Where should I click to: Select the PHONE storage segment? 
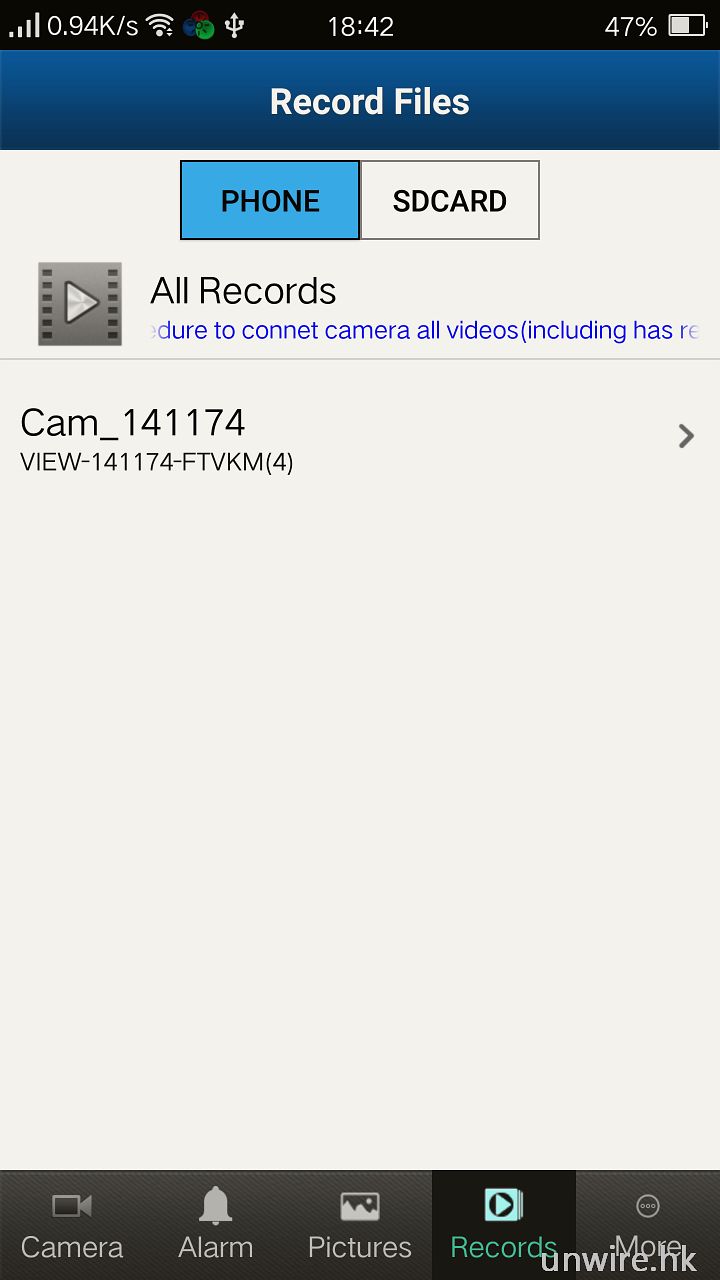click(x=270, y=200)
